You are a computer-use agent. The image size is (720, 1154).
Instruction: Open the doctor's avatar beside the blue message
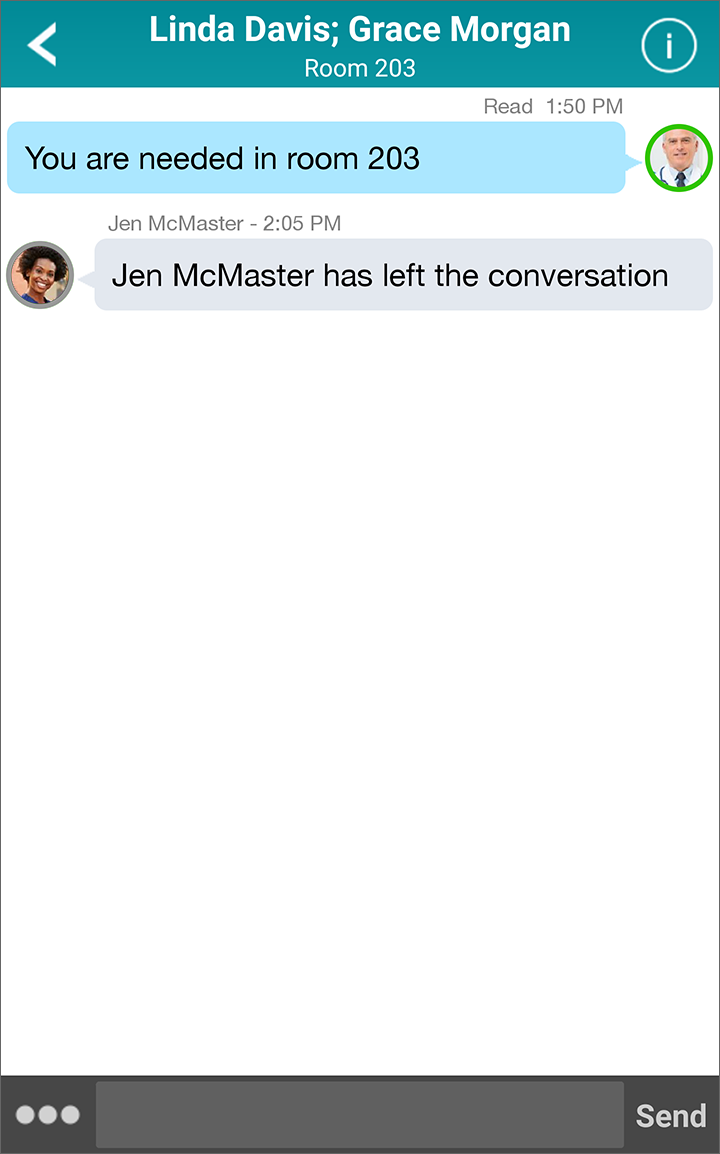[x=679, y=158]
